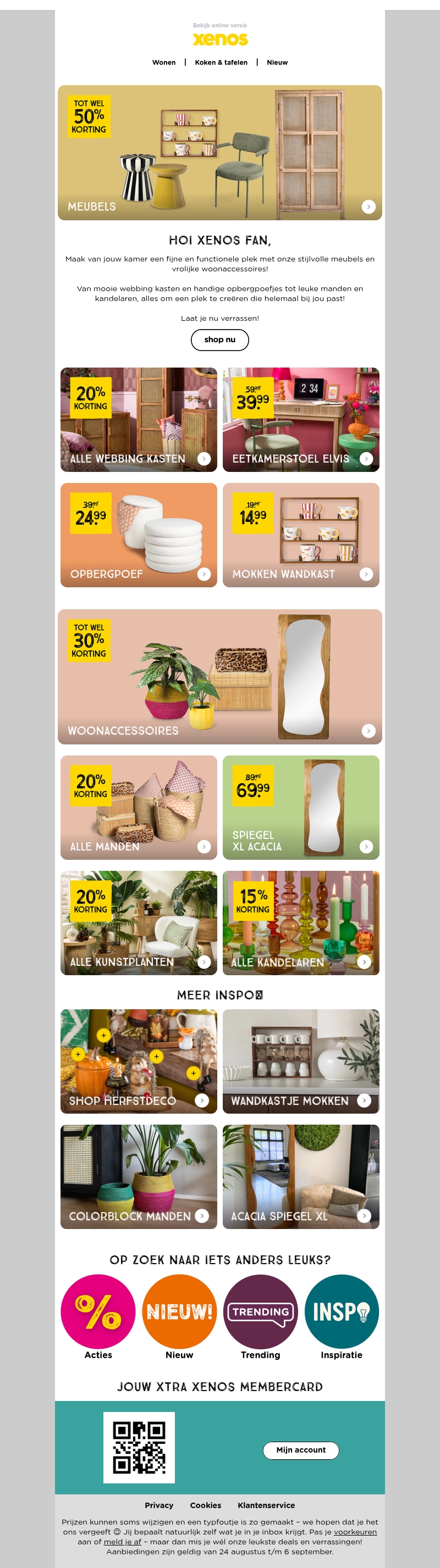This screenshot has width=440, height=1568.
Task: Go to Koken & tafelen
Action: pyautogui.click(x=221, y=62)
